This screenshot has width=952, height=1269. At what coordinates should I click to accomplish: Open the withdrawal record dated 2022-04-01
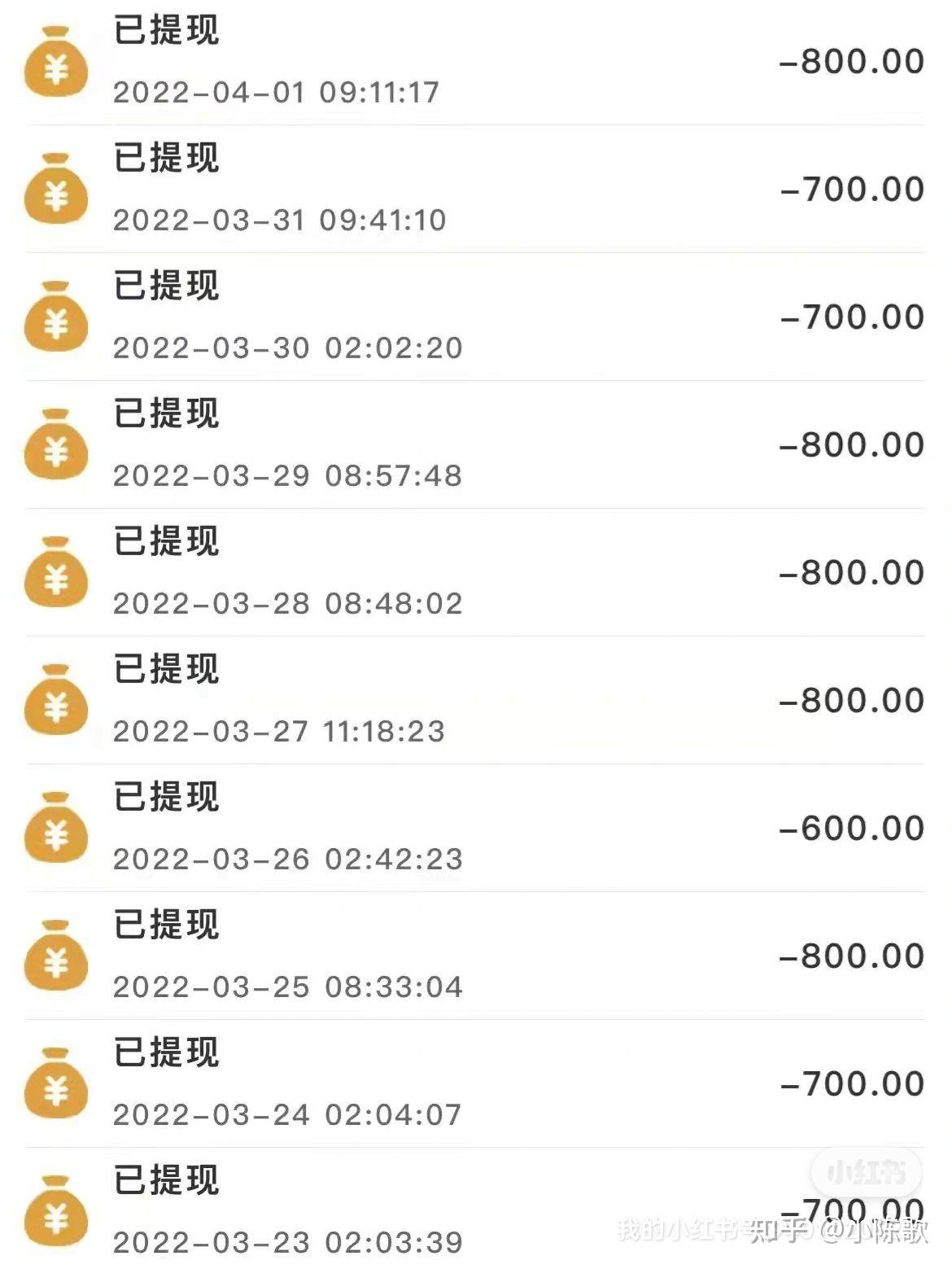(x=476, y=62)
